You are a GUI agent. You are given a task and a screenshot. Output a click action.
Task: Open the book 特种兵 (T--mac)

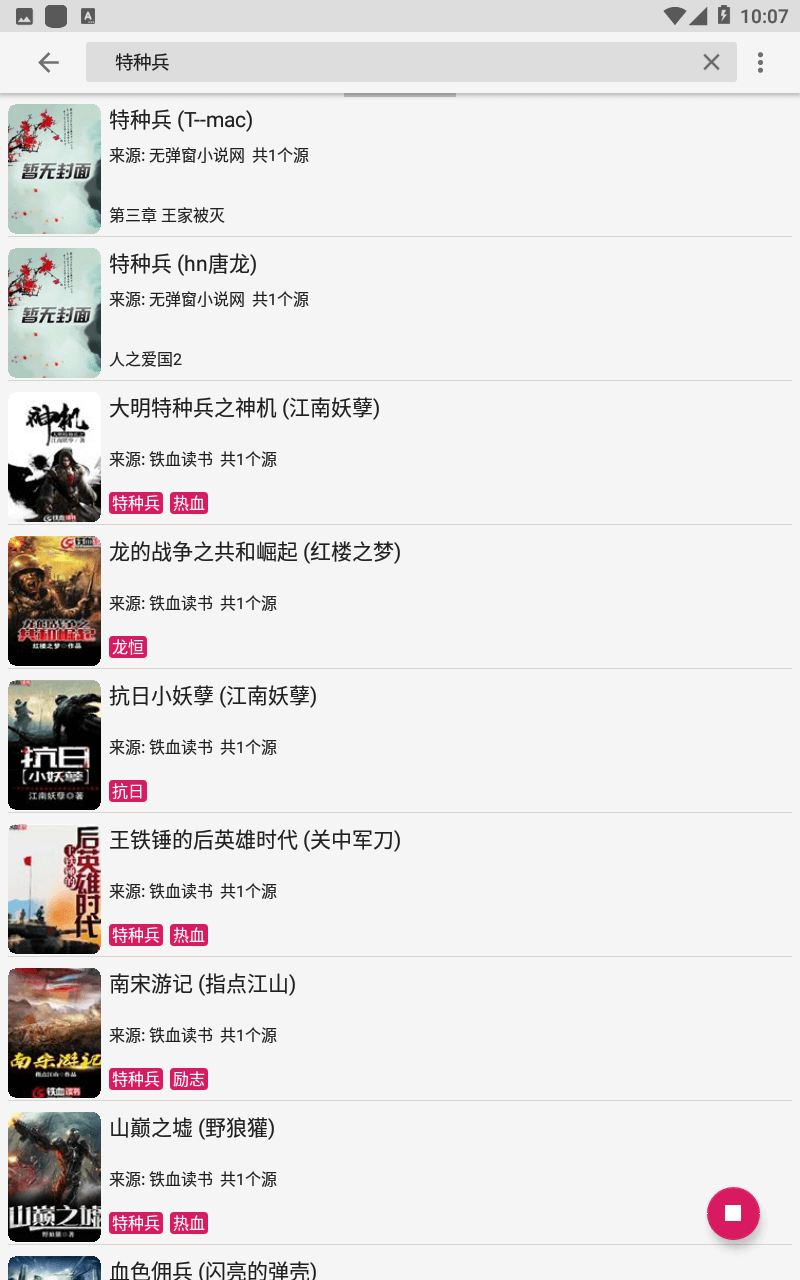coord(400,168)
